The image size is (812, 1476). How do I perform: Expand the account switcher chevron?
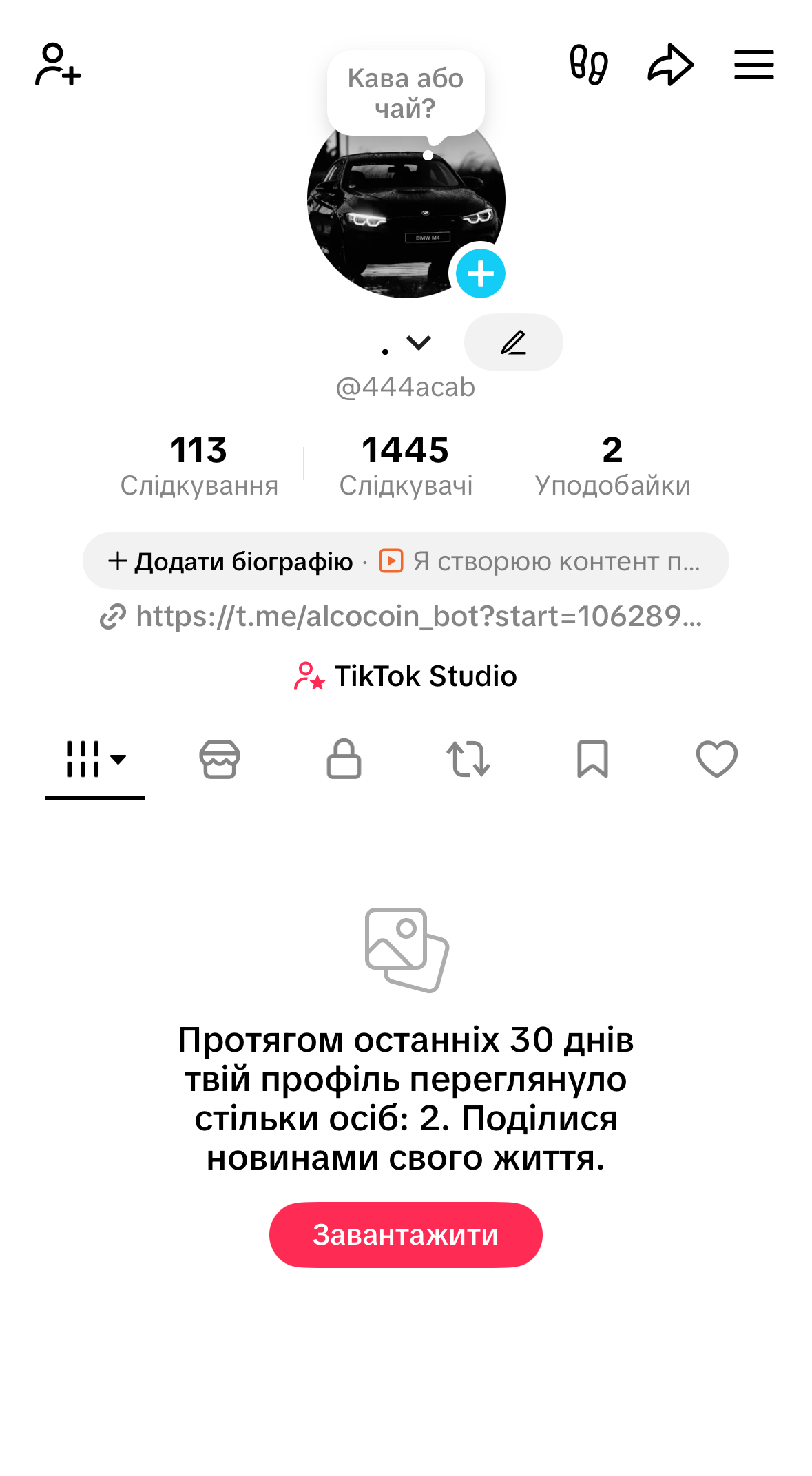coord(418,342)
